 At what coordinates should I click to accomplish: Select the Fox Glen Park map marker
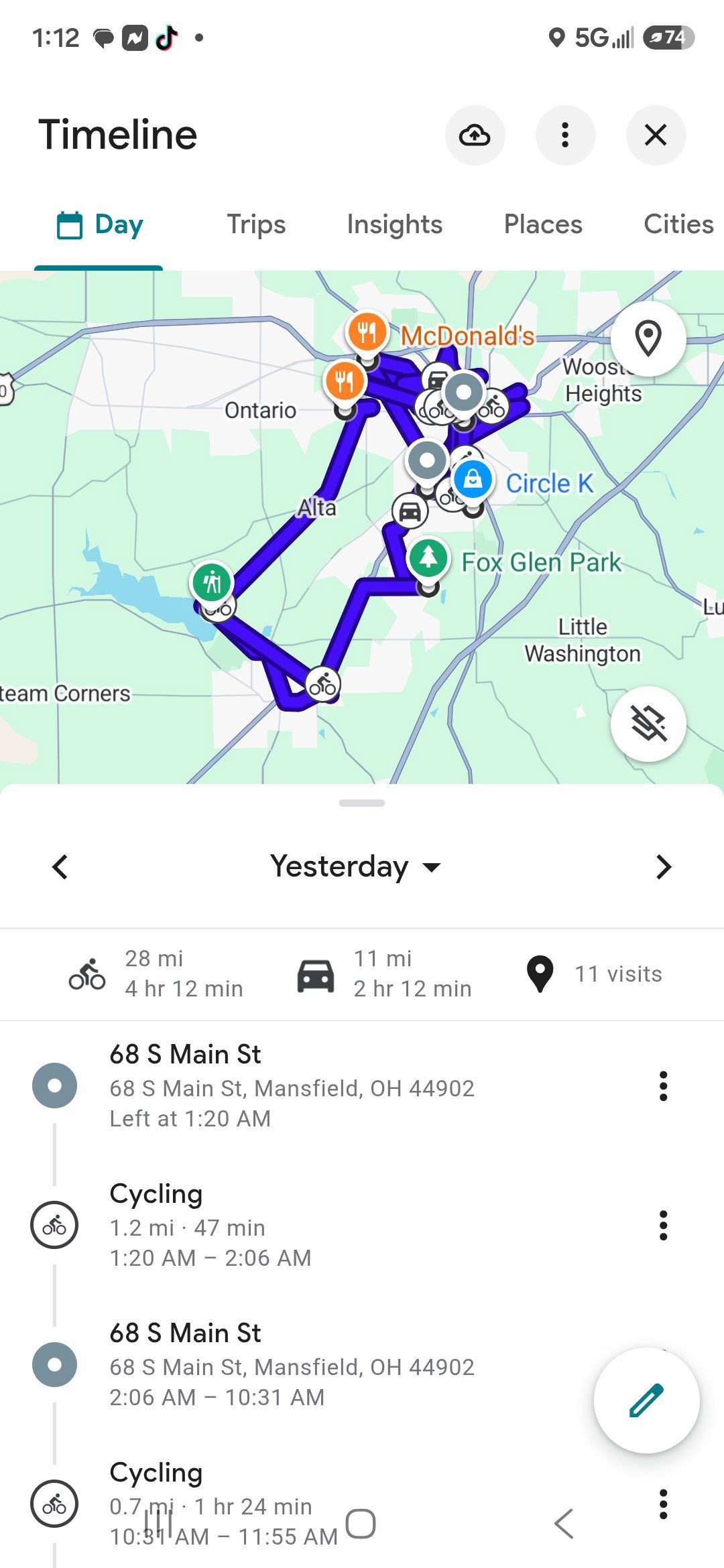pyautogui.click(x=428, y=558)
